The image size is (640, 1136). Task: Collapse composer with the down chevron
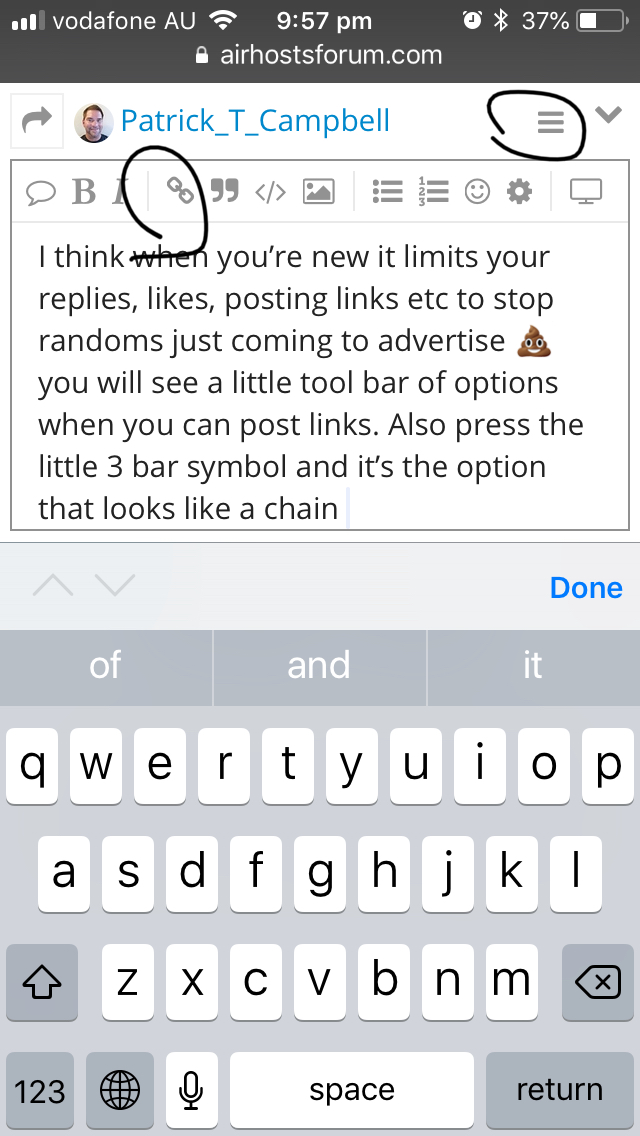pos(608,114)
